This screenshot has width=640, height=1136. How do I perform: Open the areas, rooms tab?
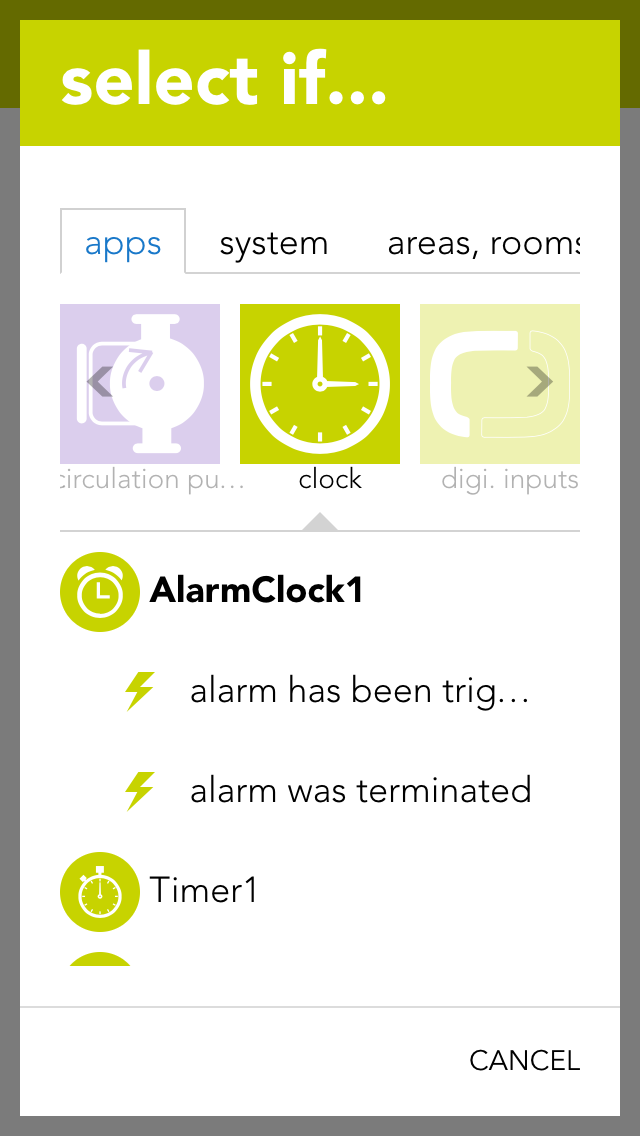click(x=483, y=243)
